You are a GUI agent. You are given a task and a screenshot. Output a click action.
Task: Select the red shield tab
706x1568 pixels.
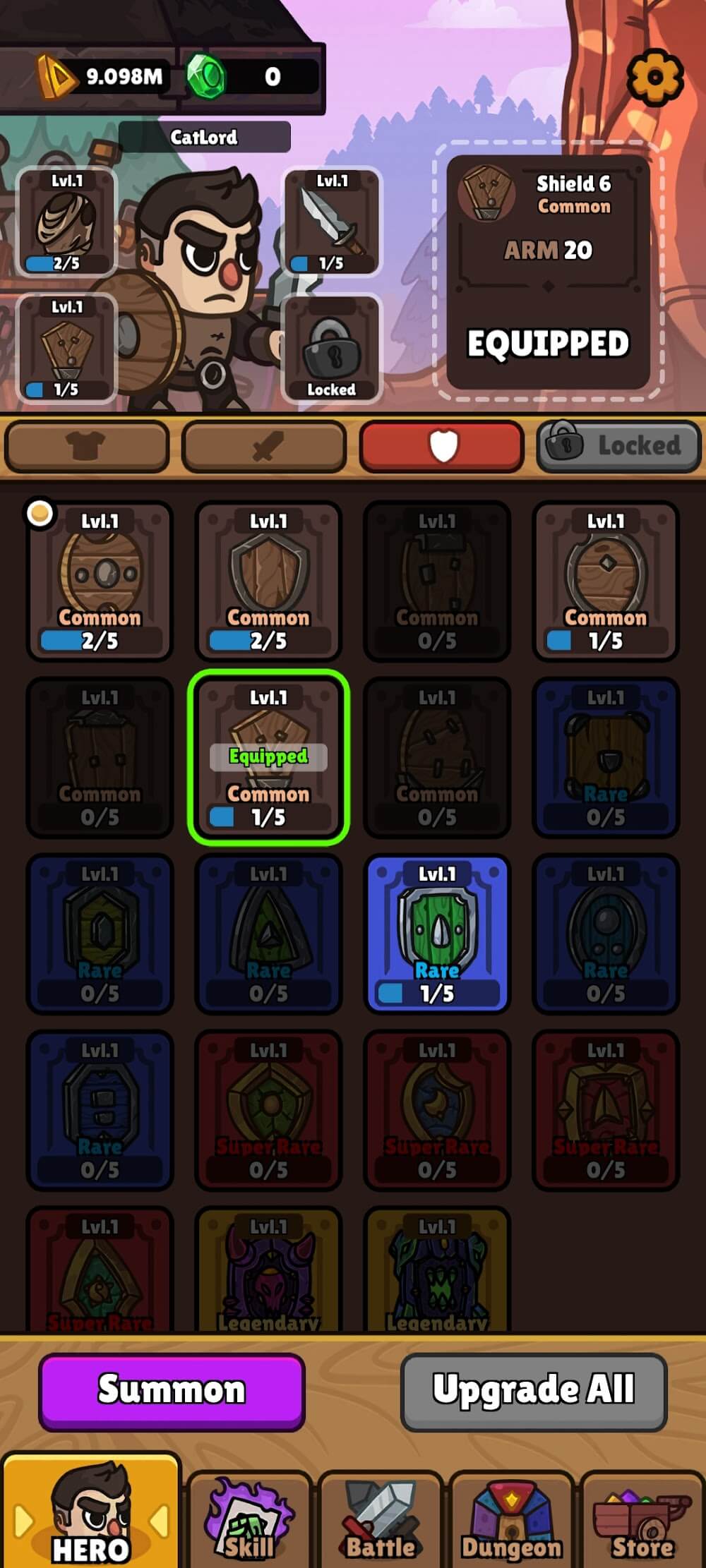442,446
